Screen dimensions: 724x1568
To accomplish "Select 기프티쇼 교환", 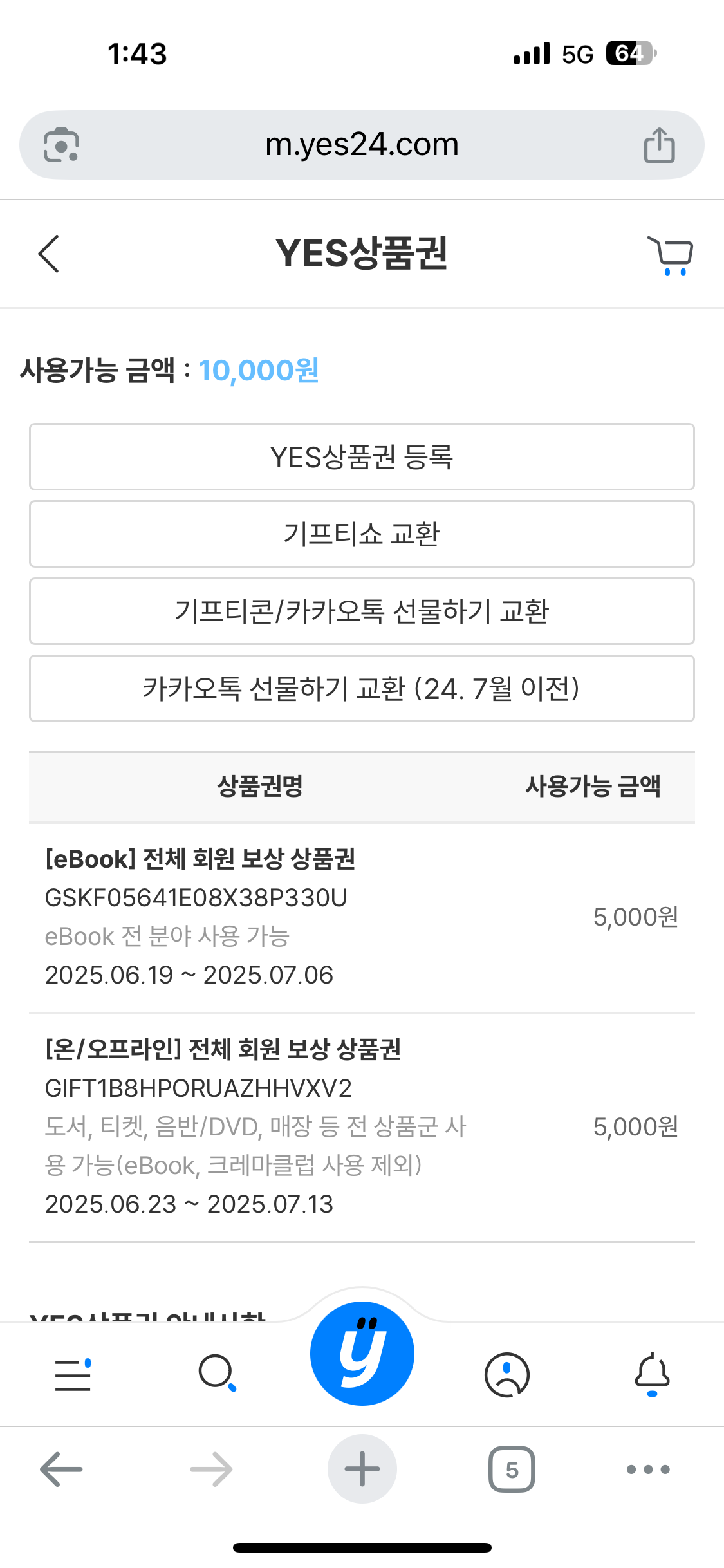I will (x=362, y=534).
